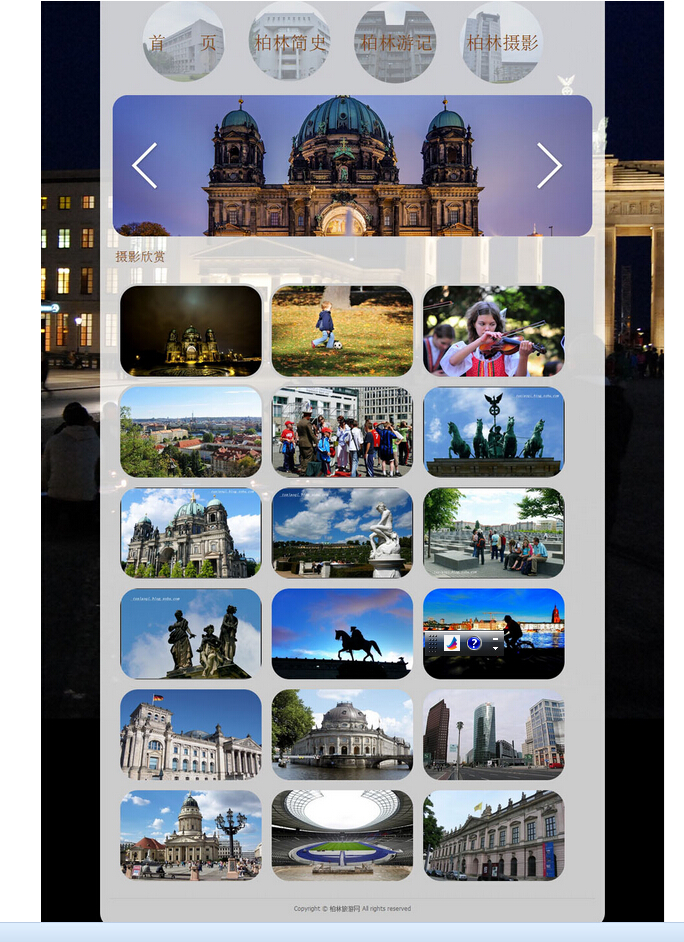View the Berlin city skyline panorama photo
Screen dimensions: 684x942
click(191, 432)
